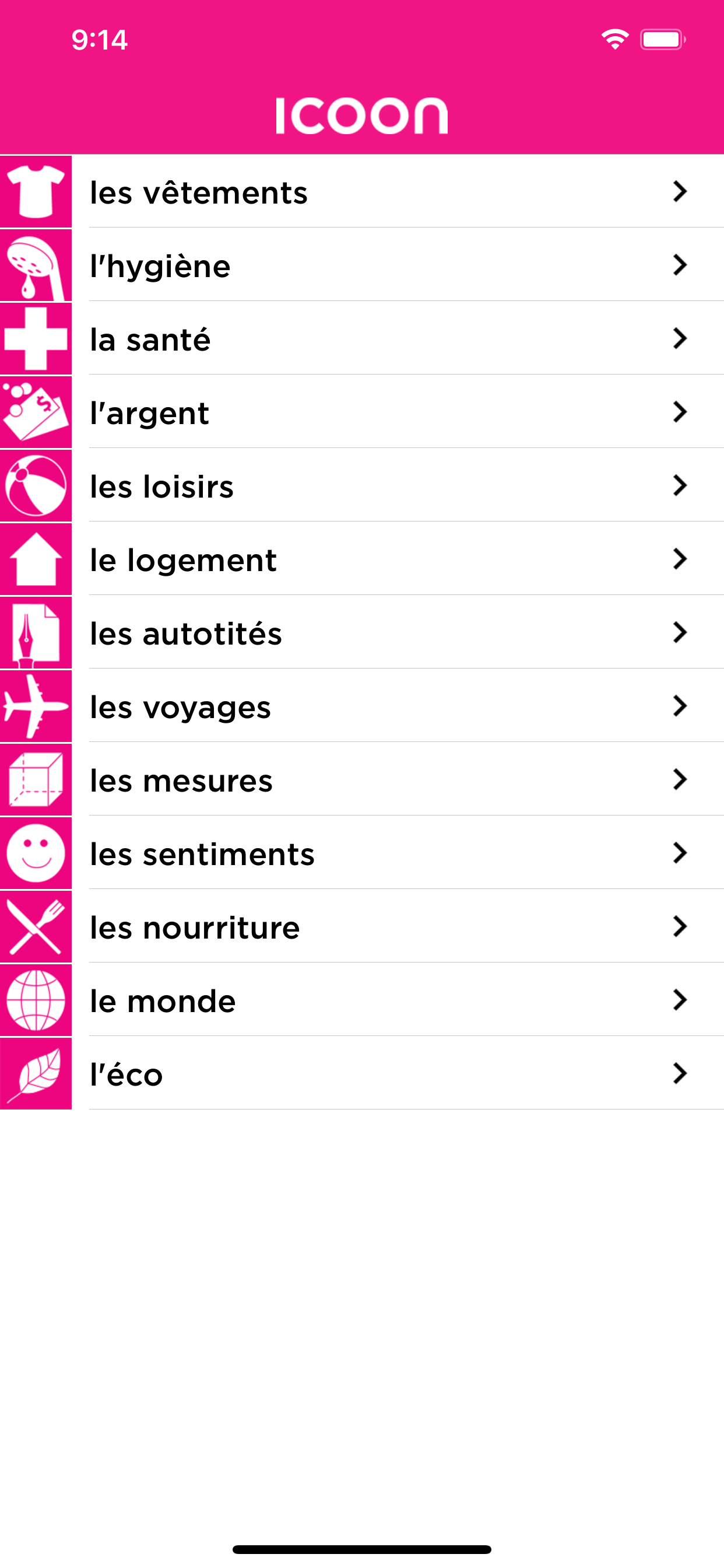Open les mesures category
The height and width of the screenshot is (1568, 724).
pos(362,780)
